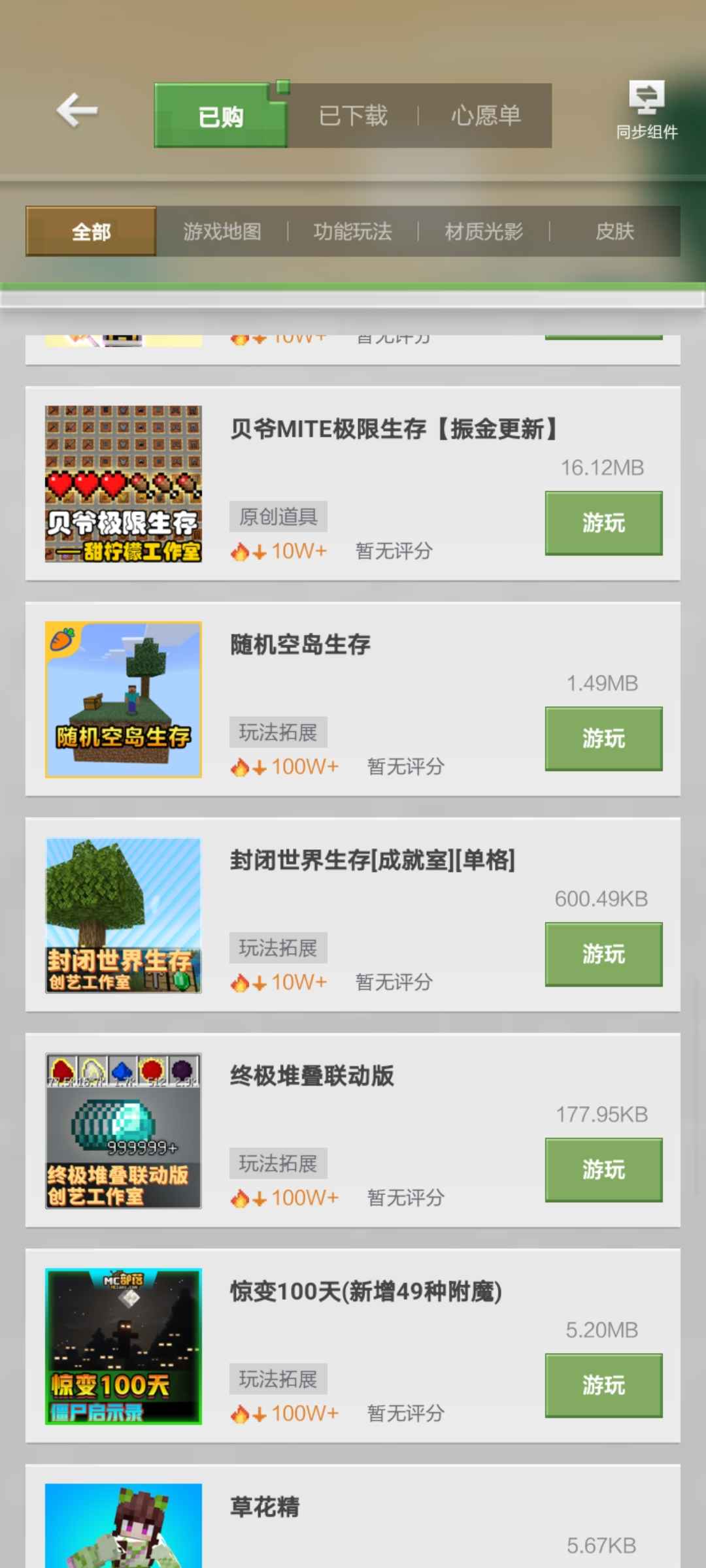This screenshot has width=706, height=1568.
Task: Tap 游玩 for 随机空岛生存
Action: pyautogui.click(x=603, y=738)
